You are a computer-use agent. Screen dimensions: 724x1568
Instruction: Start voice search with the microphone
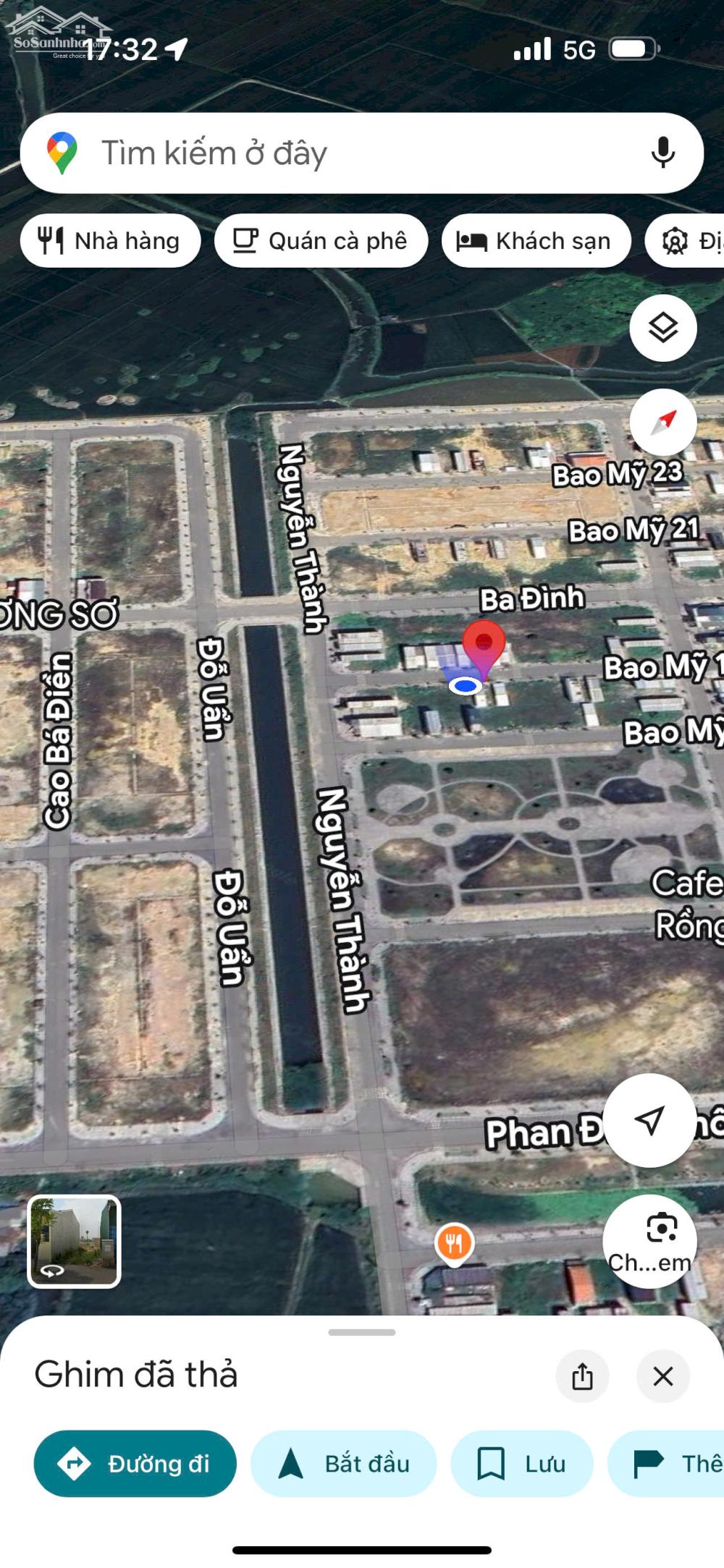point(662,153)
